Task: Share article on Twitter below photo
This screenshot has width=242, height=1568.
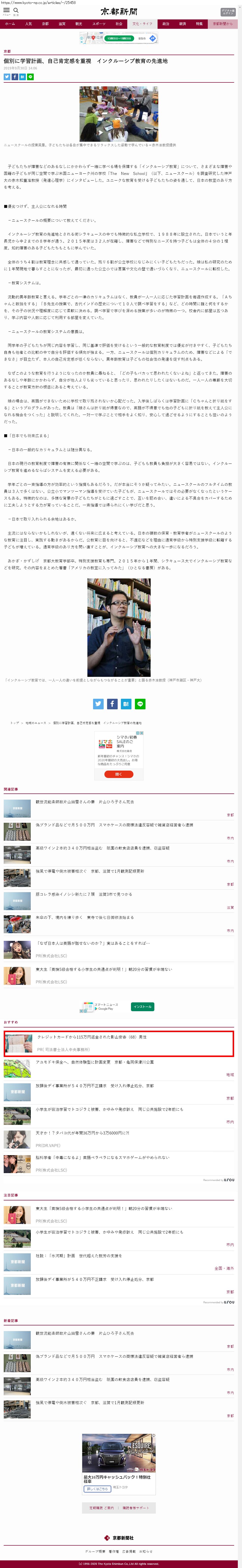Action: pyautogui.click(x=98, y=704)
